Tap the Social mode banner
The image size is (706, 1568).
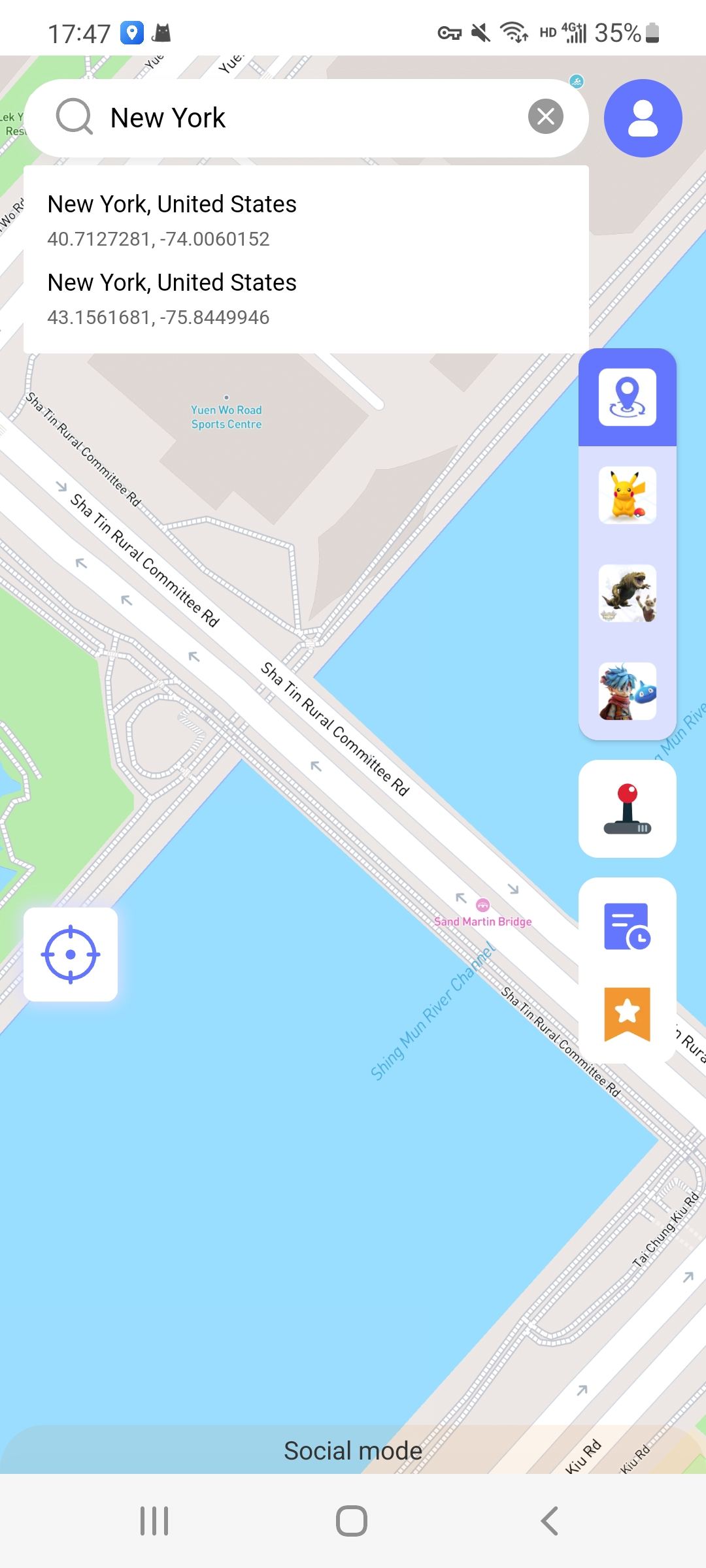click(353, 1449)
